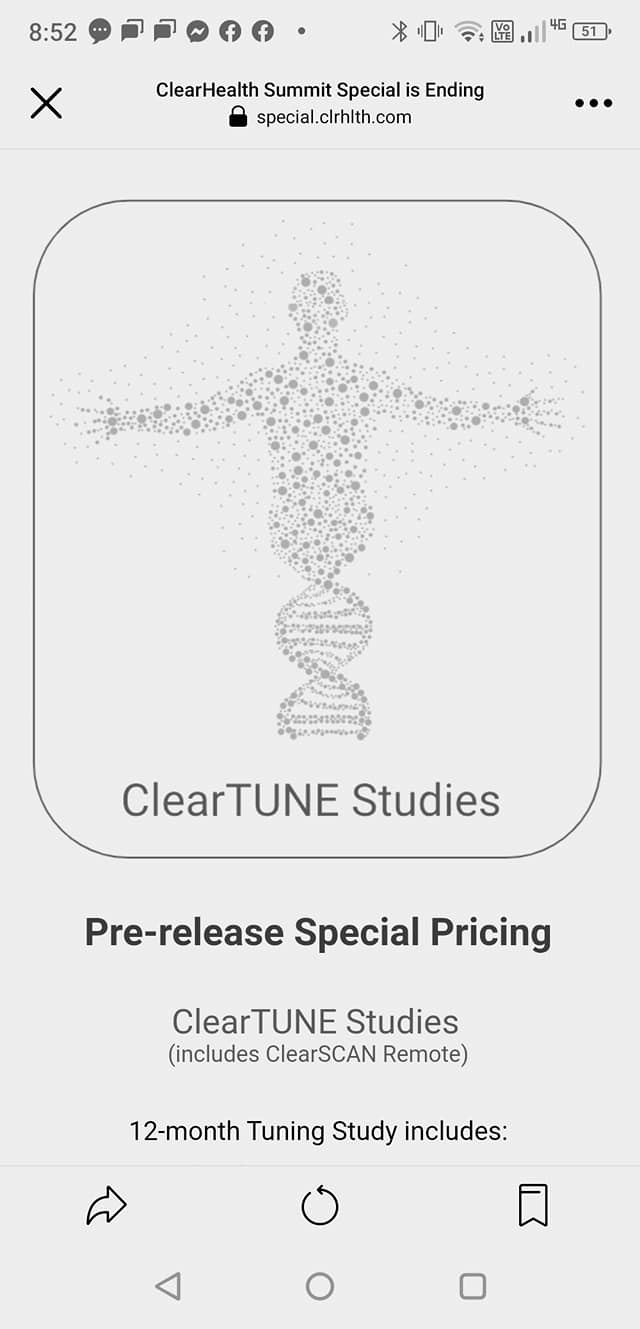Share this page
This screenshot has height=1329, width=640.
click(x=106, y=1206)
